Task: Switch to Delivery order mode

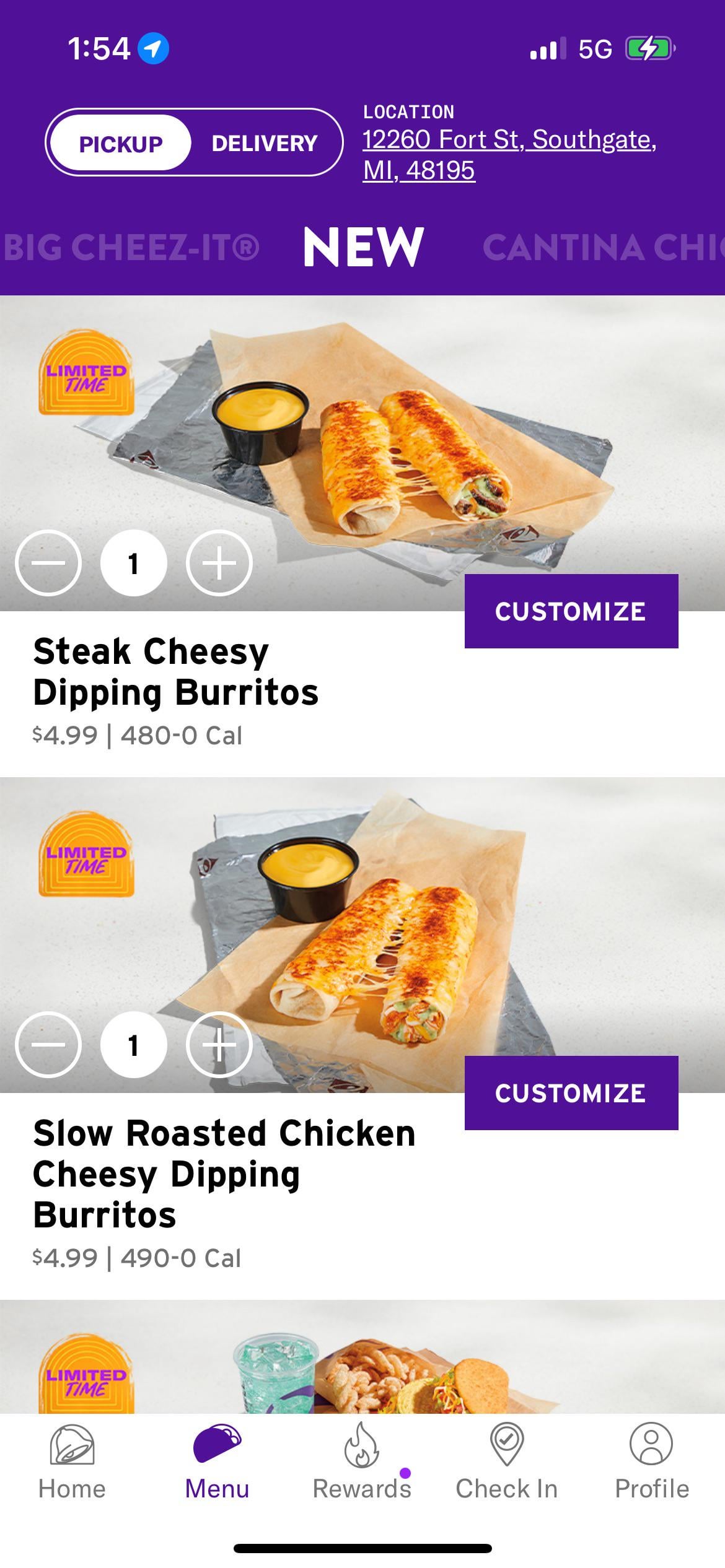Action: click(x=265, y=143)
